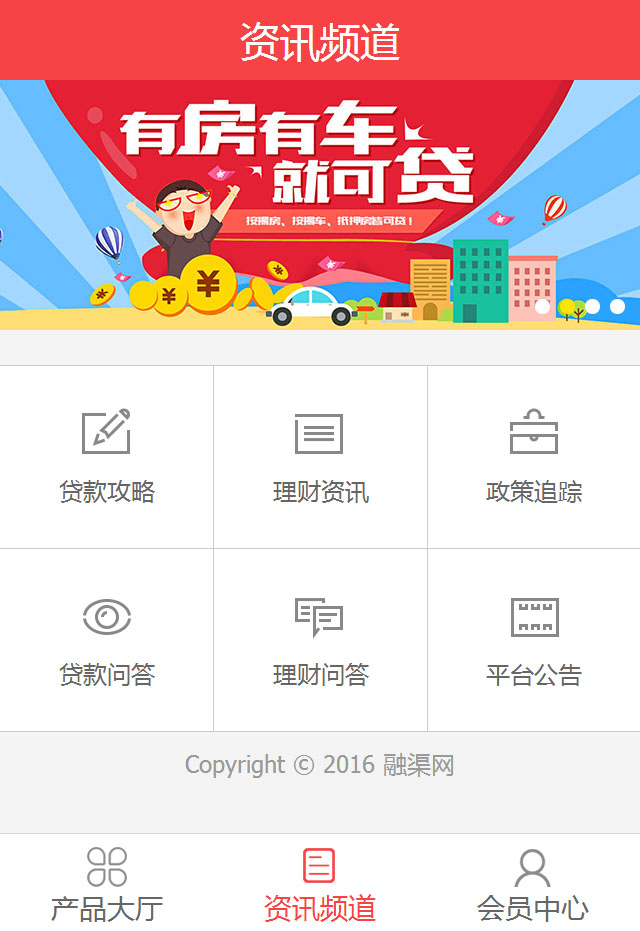Screen dimensions: 640x931
Task: Switch to the 产品大厅 tab
Action: 106,884
